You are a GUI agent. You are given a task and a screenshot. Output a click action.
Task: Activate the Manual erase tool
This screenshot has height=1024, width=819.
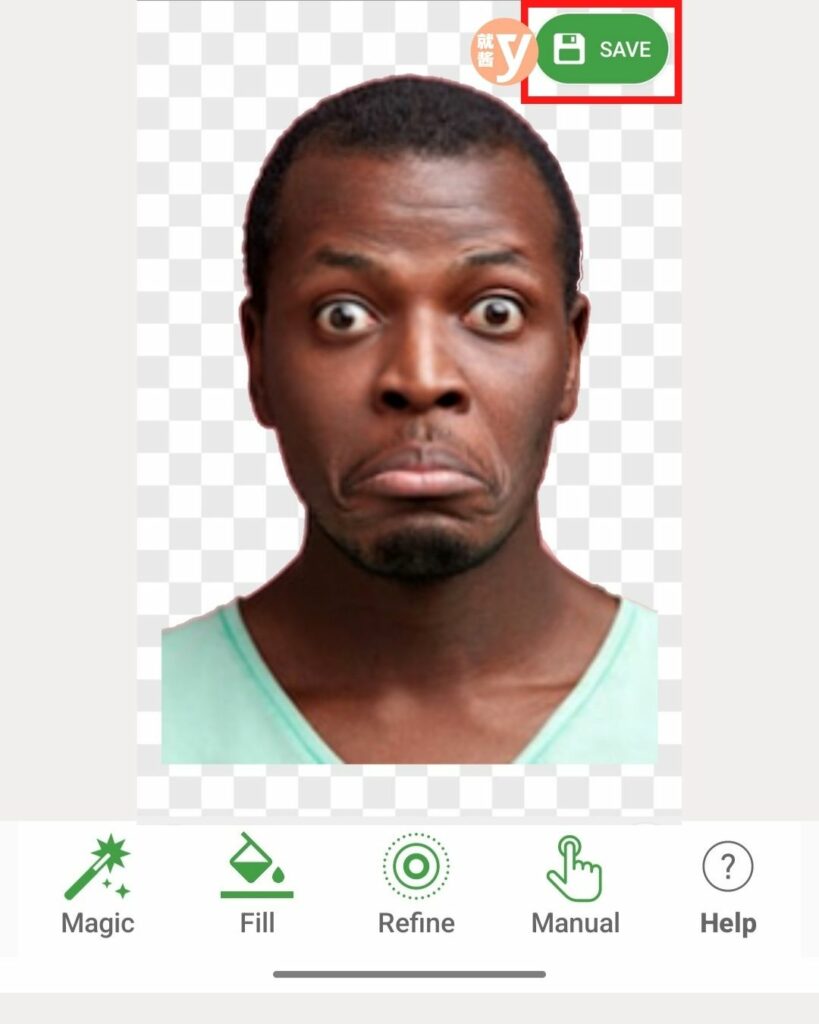[x=575, y=886]
